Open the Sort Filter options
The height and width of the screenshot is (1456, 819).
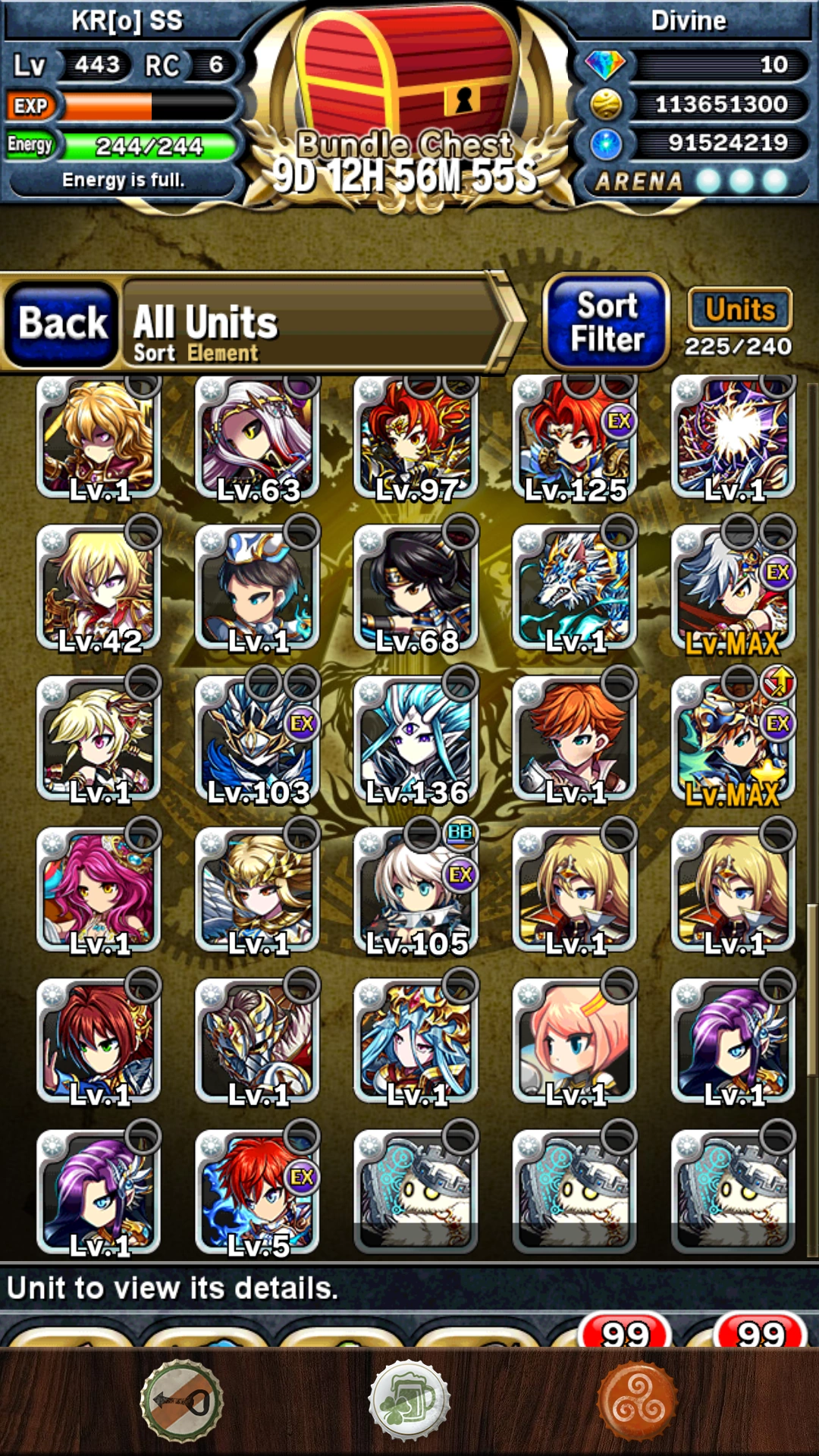tap(607, 322)
